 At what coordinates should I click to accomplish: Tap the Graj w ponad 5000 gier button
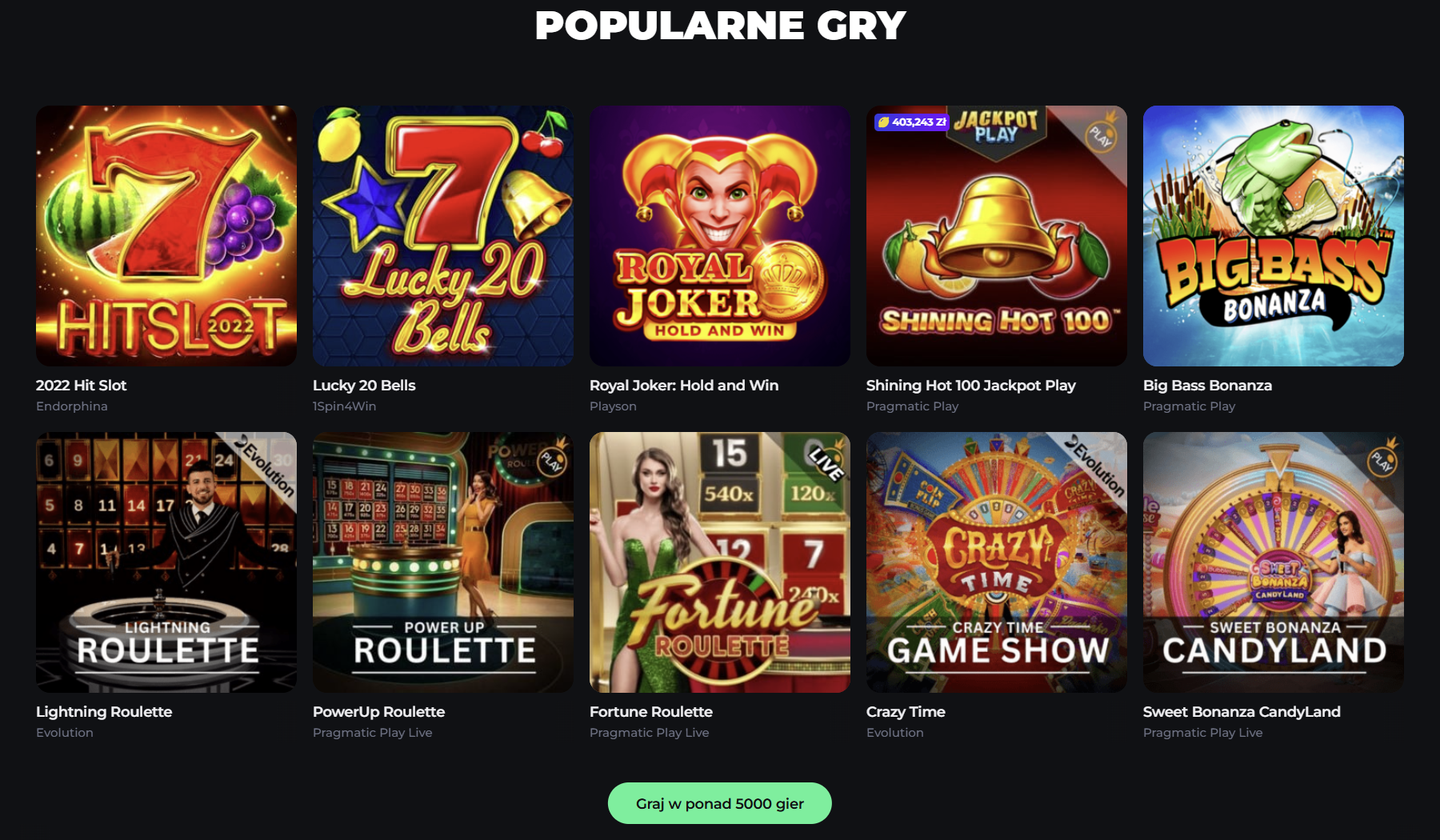click(719, 803)
